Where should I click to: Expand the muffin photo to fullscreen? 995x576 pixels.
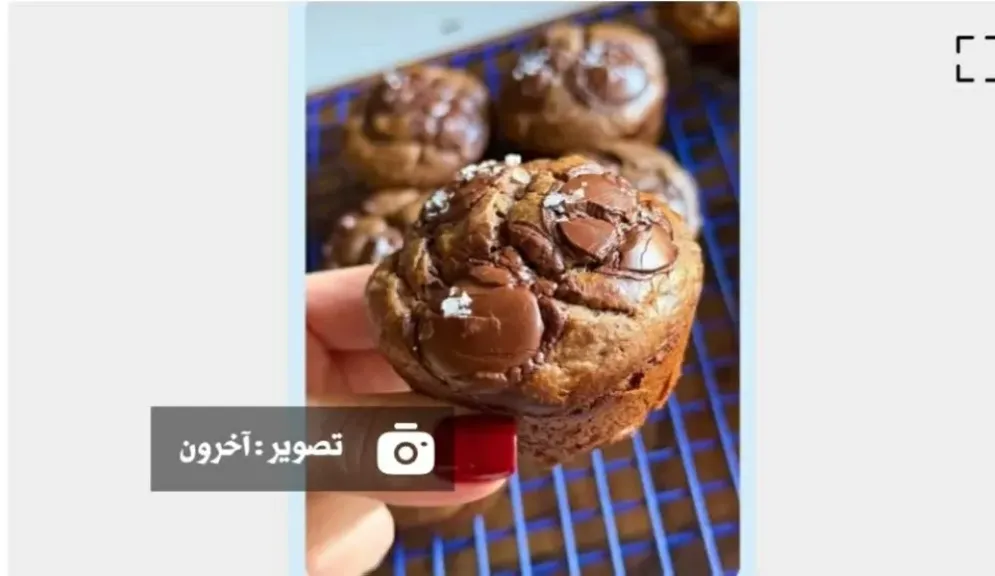coord(975,59)
